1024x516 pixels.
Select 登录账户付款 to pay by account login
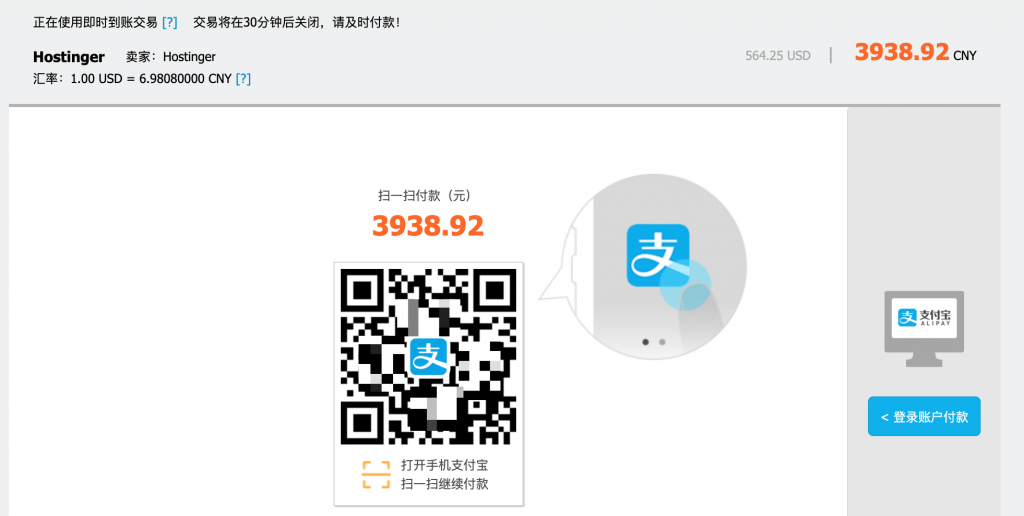[924, 417]
